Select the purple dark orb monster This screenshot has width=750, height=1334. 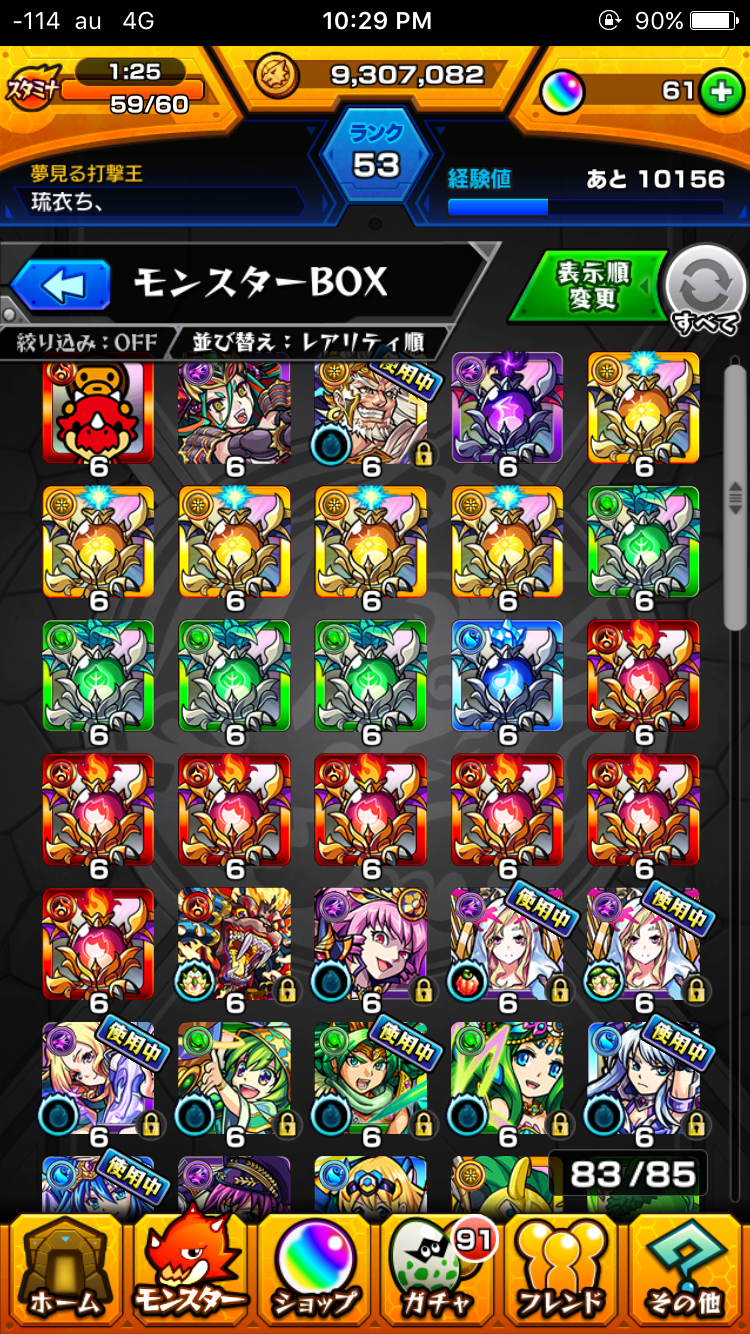point(507,413)
